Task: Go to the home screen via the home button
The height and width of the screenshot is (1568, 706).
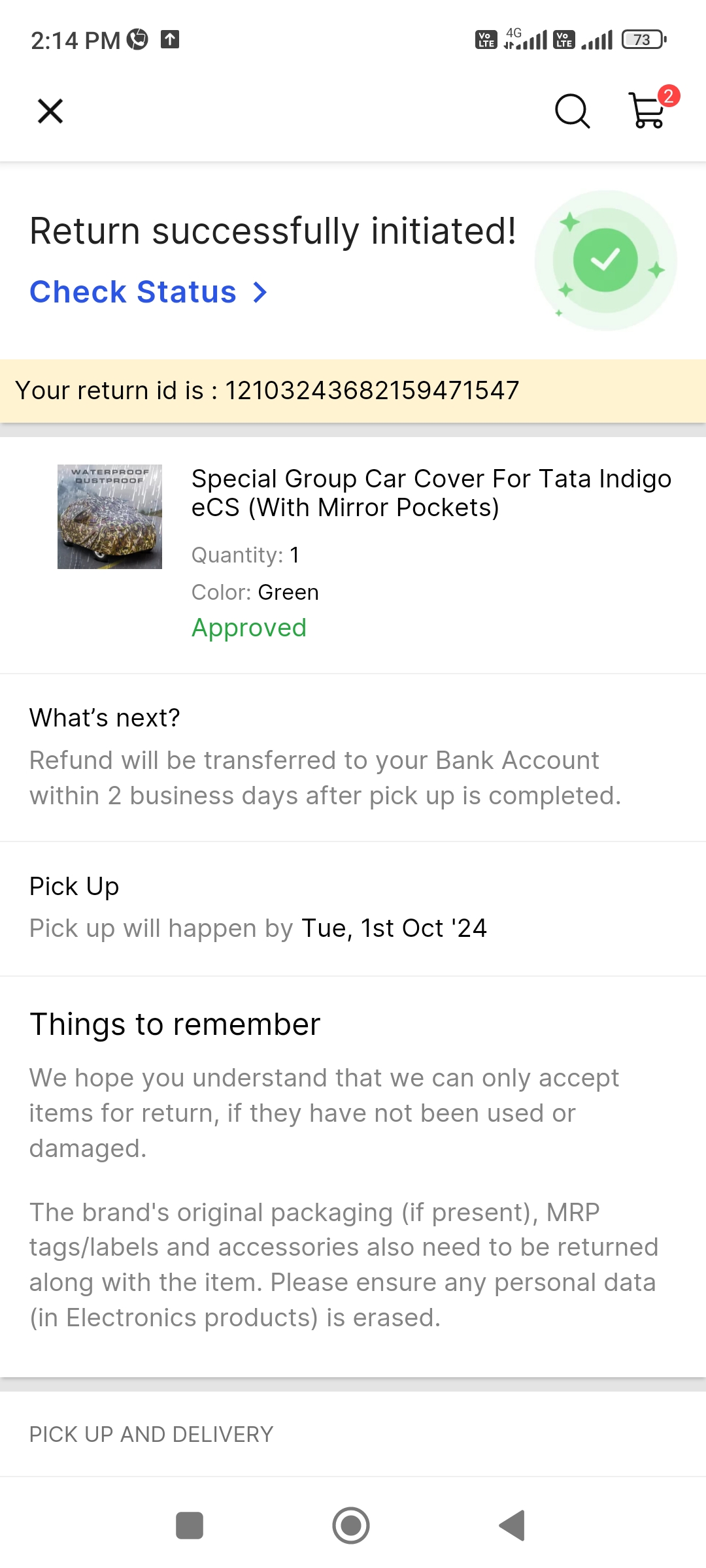Action: pyautogui.click(x=351, y=1526)
